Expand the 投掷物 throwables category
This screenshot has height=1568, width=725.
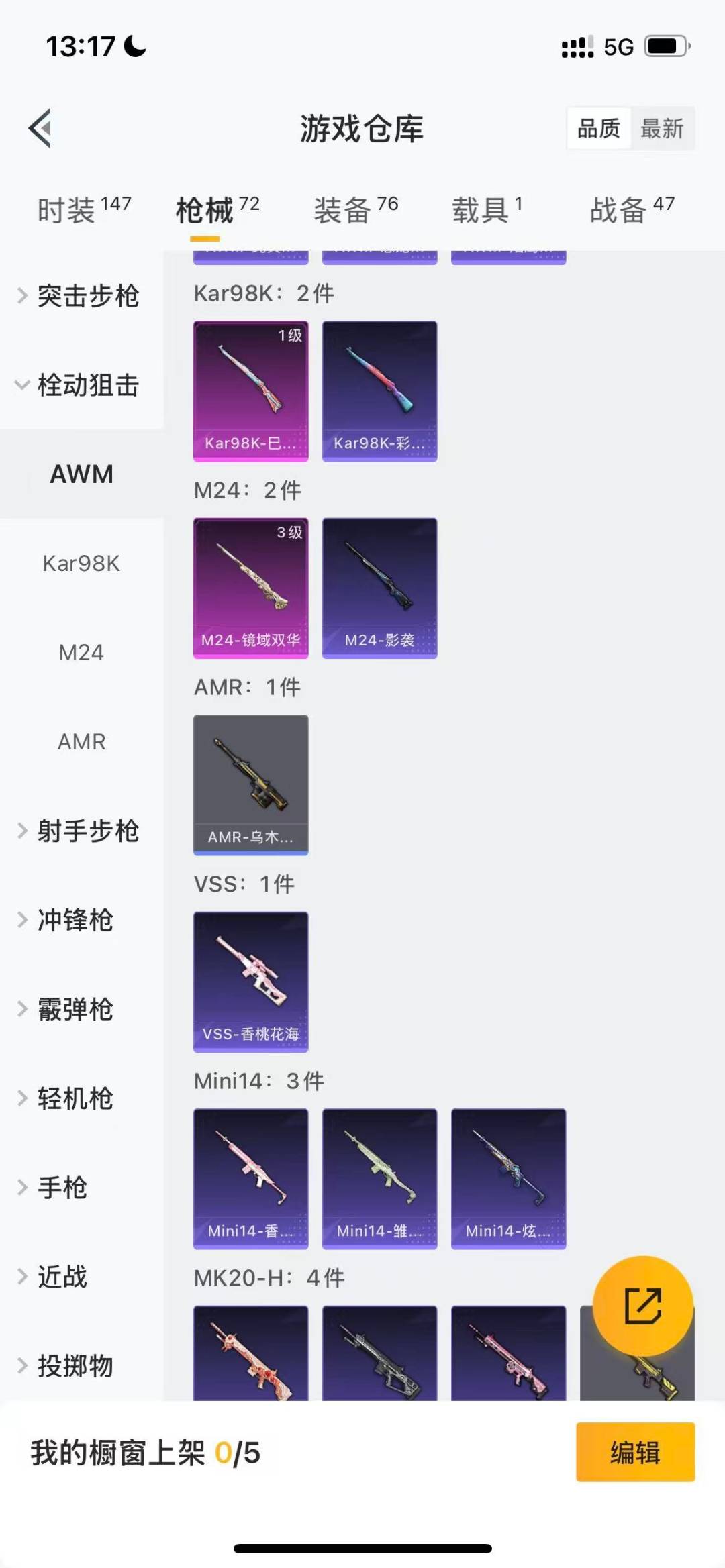(74, 1365)
